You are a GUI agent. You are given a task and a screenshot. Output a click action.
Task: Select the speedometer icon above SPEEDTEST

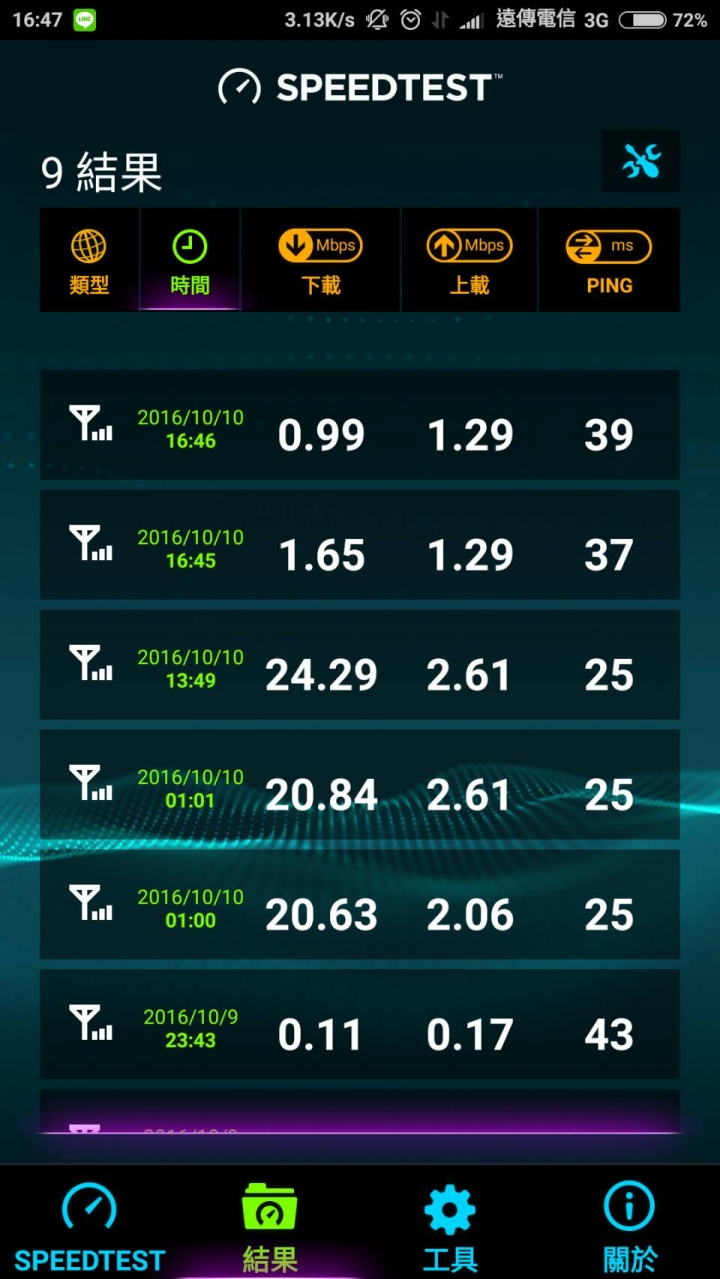tap(89, 1207)
